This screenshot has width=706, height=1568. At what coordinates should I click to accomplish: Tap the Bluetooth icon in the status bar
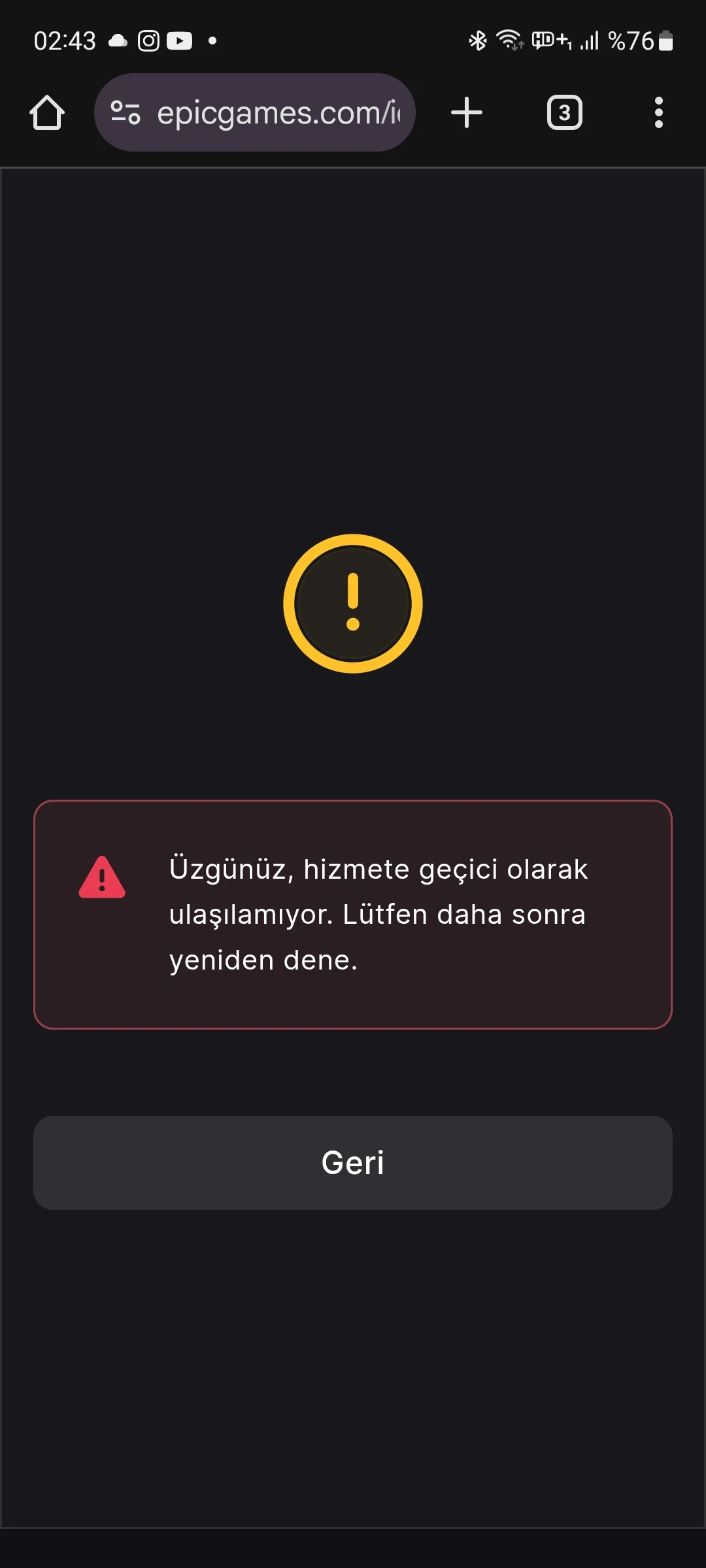coord(477,41)
